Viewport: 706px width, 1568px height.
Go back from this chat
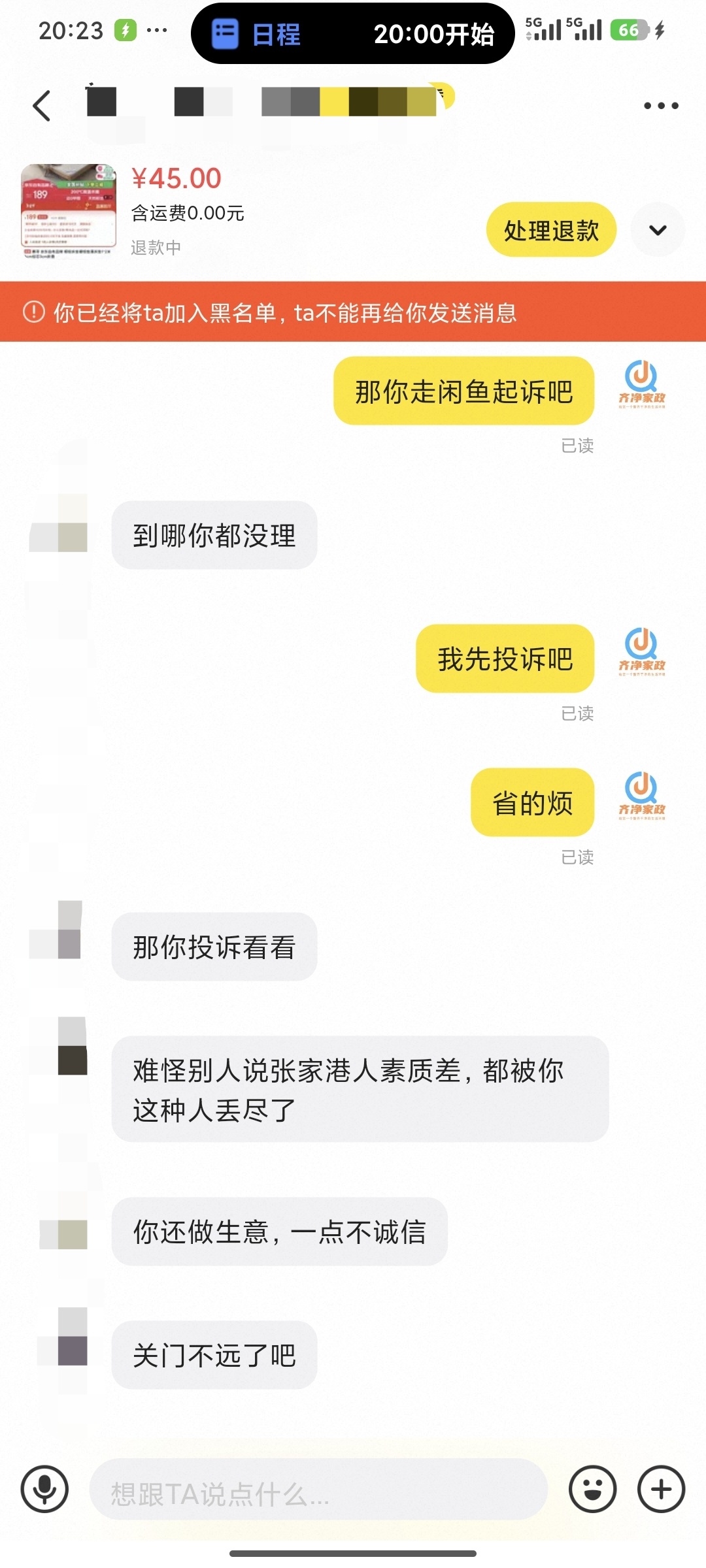tap(42, 106)
